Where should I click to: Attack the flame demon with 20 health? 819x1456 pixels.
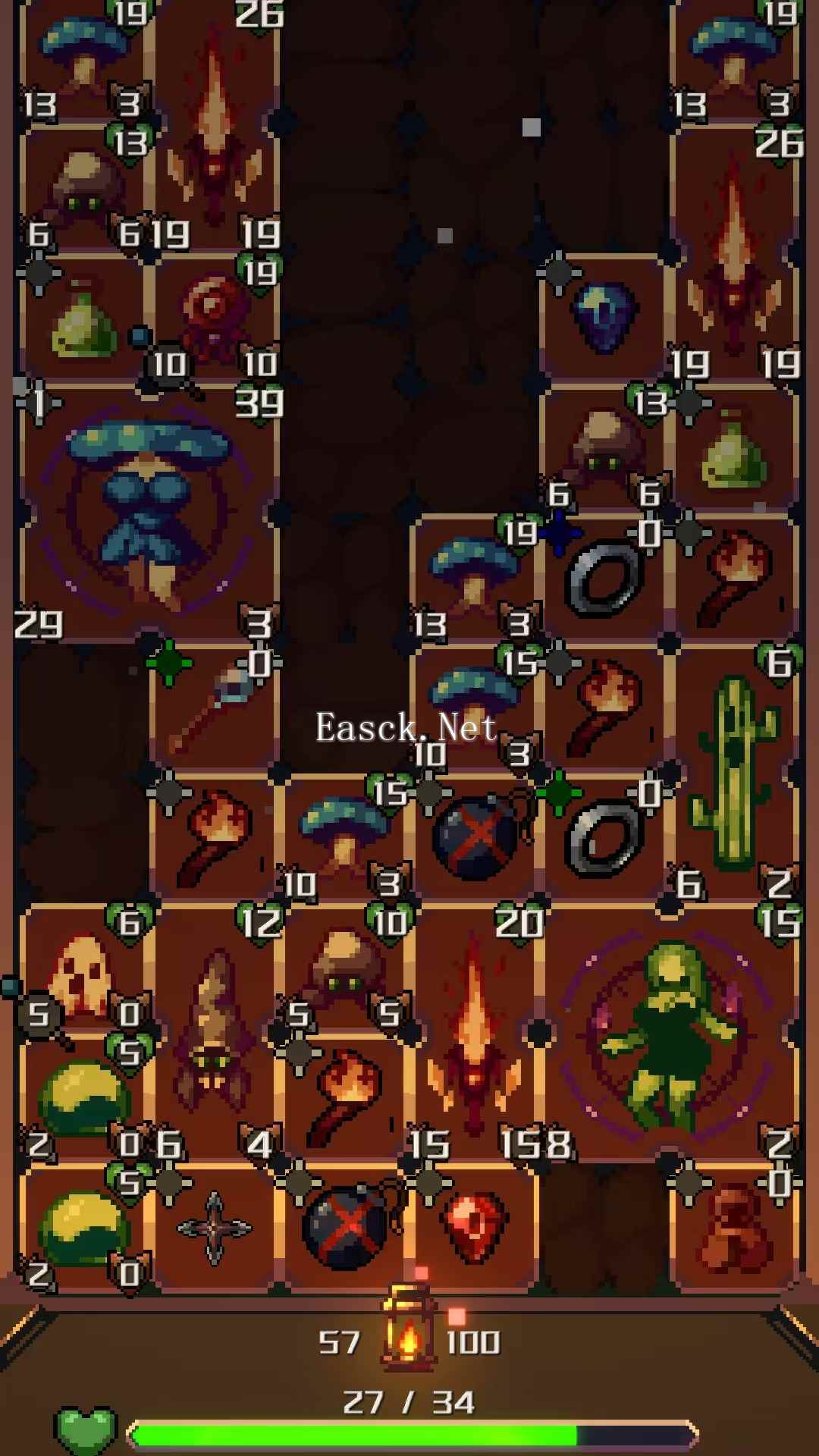[x=474, y=1031]
